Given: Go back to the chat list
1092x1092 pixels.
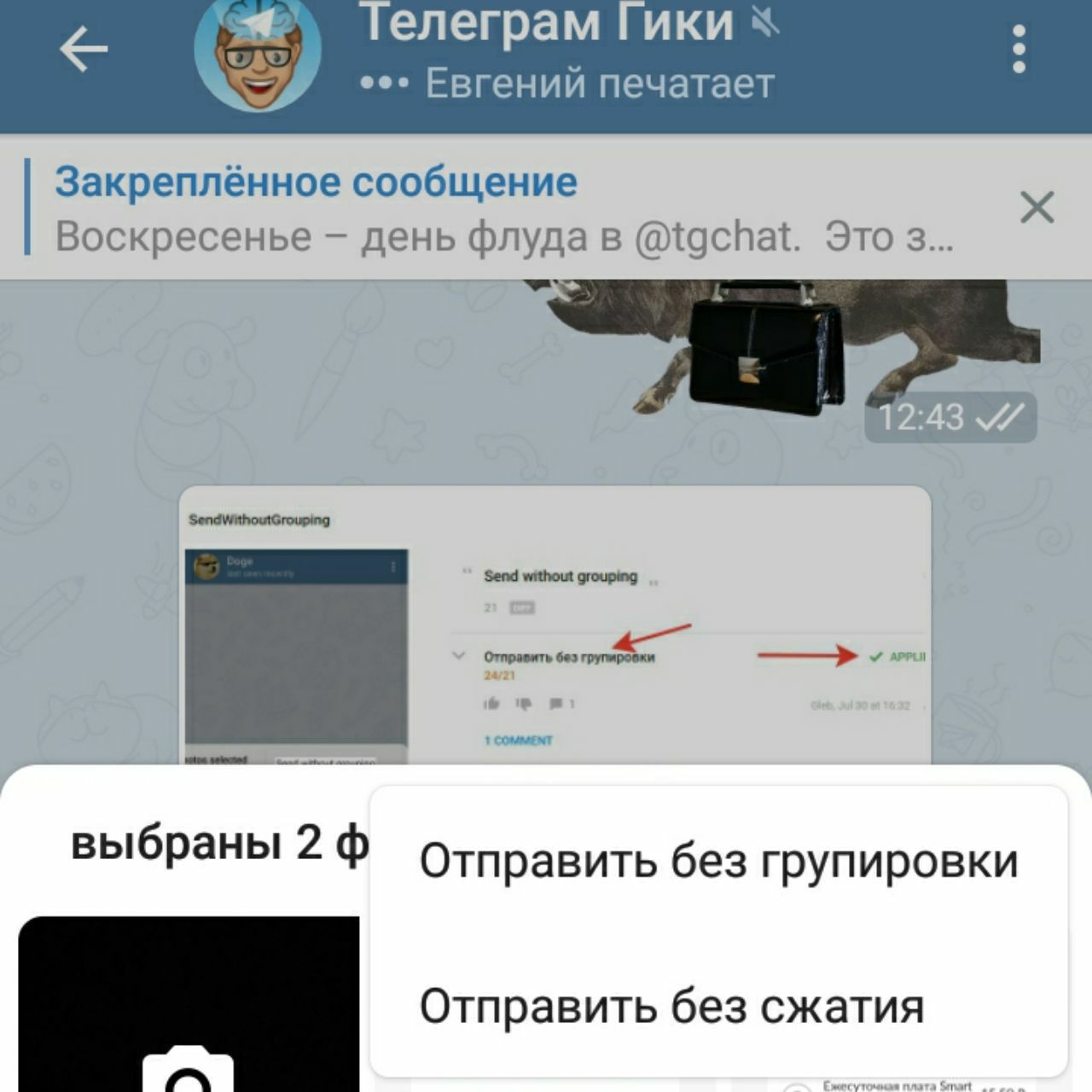Looking at the screenshot, I should 83,49.
